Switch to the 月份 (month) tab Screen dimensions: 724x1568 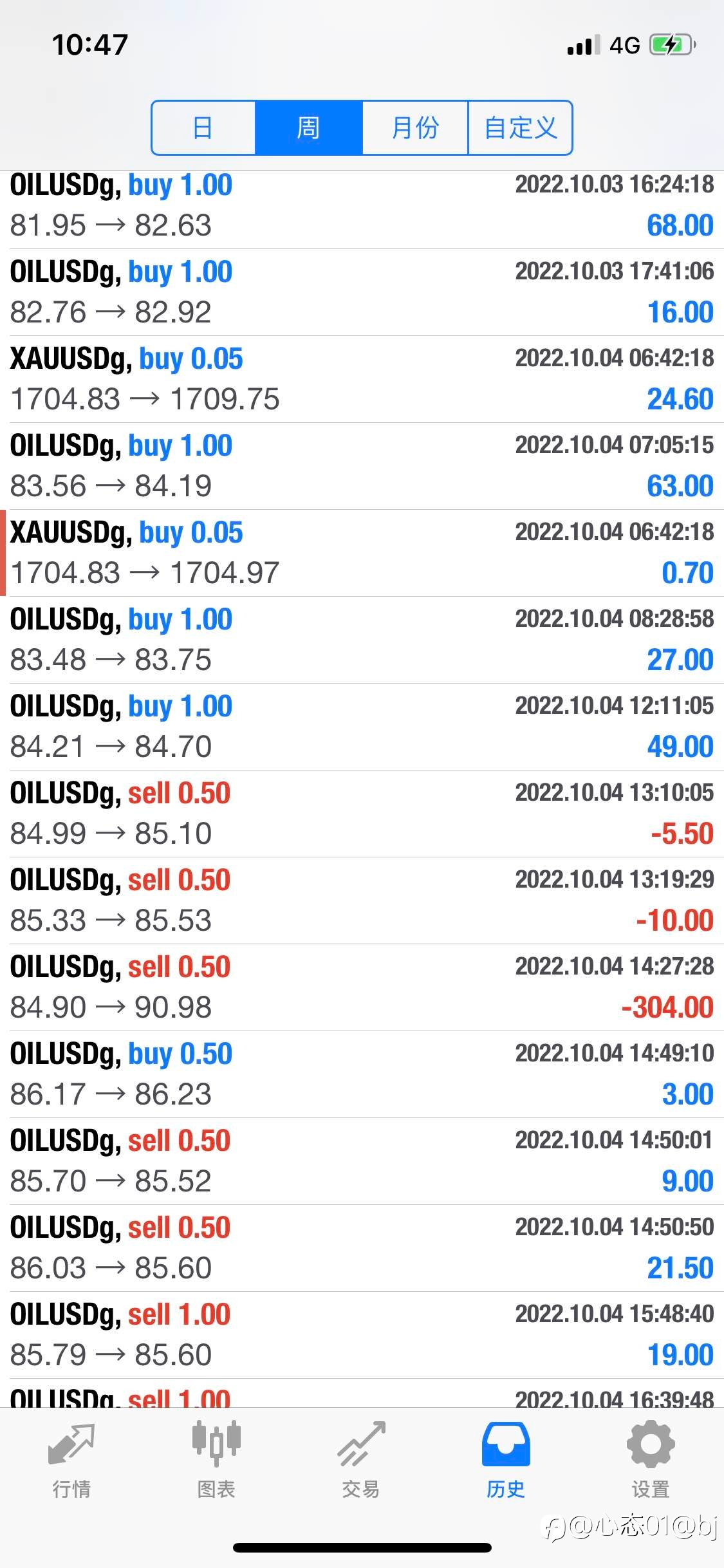[415, 127]
